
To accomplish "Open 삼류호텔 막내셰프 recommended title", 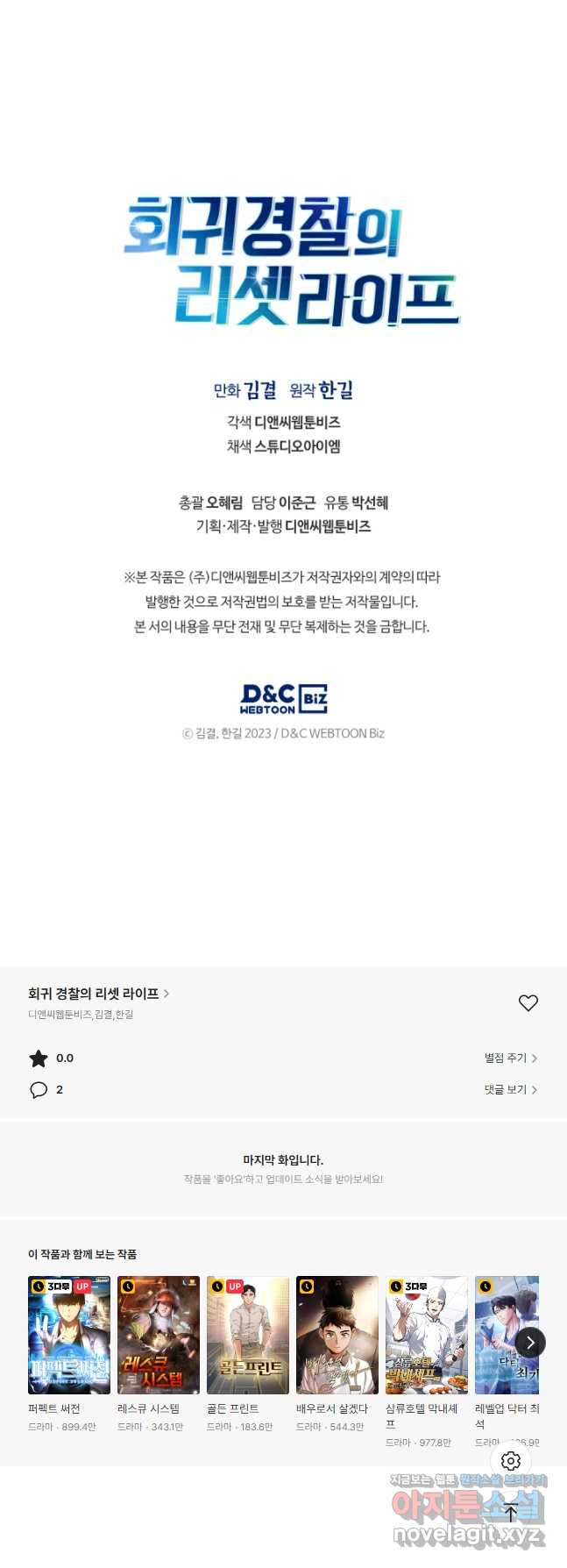I will 427,1335.
